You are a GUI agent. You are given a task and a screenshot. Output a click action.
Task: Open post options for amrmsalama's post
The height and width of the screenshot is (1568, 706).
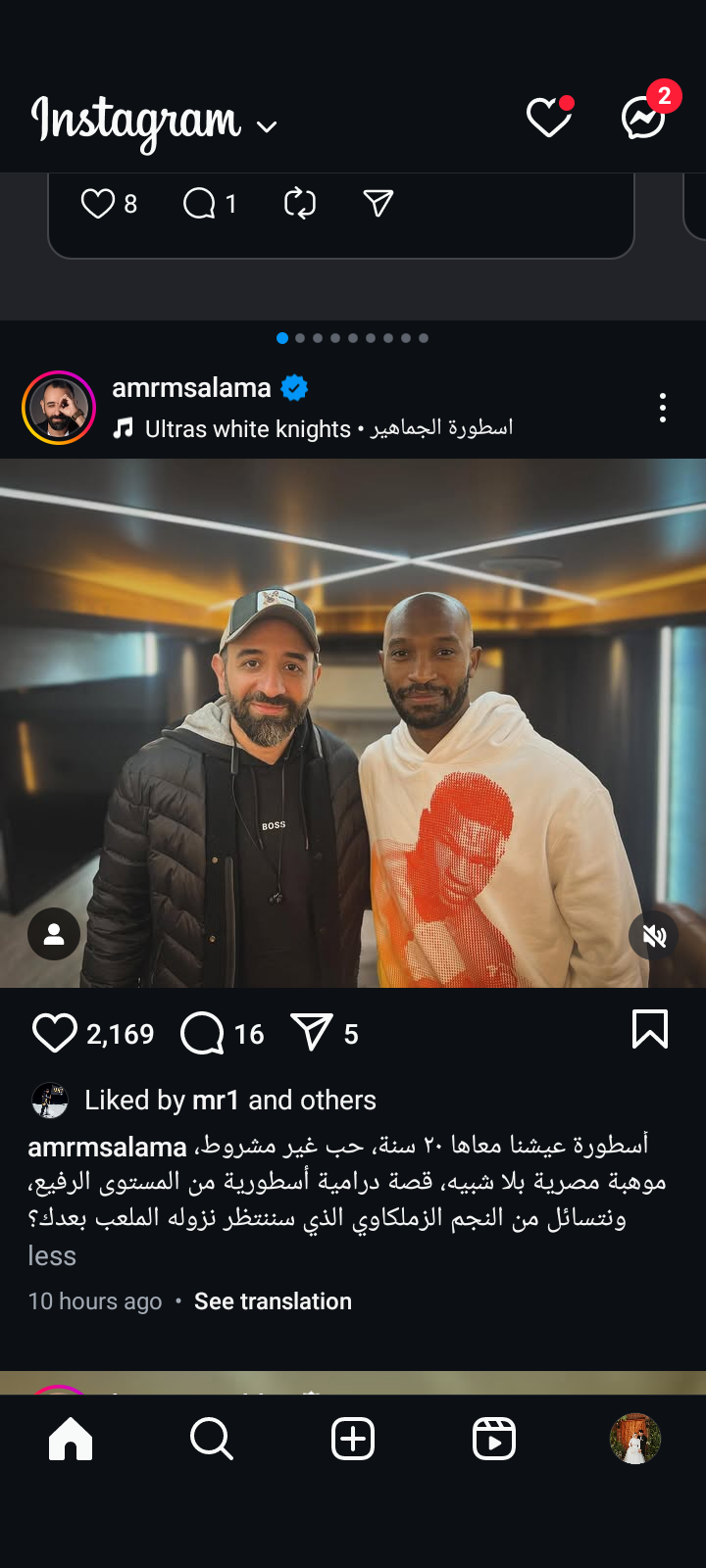click(x=663, y=408)
